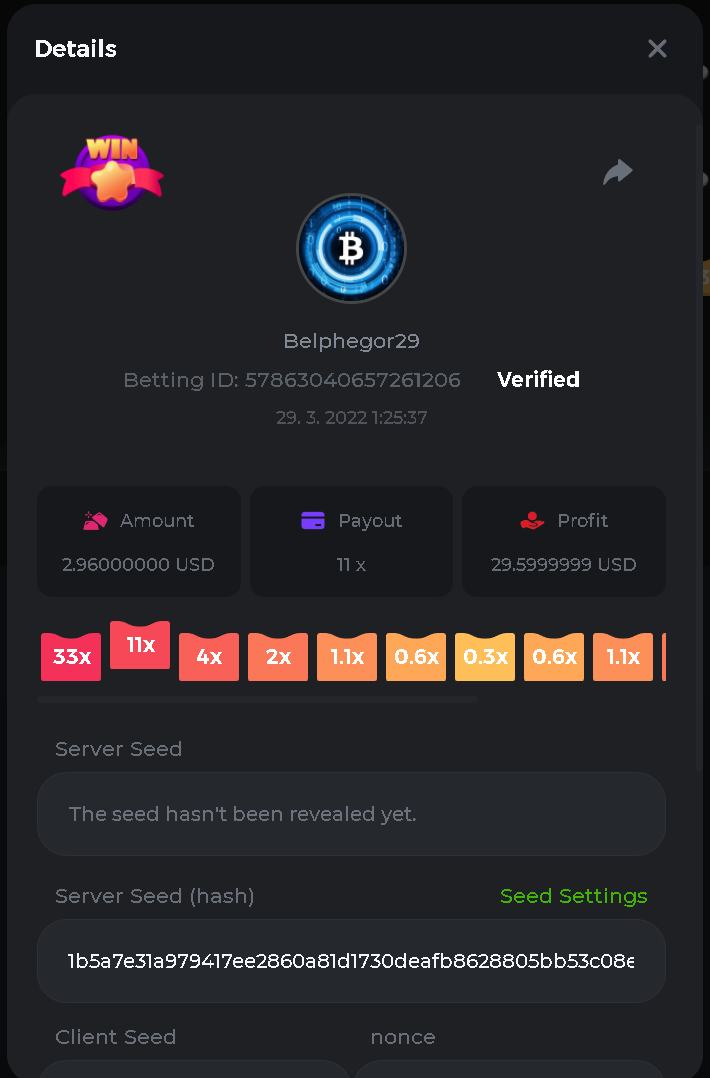Close the Details dialog
This screenshot has height=1078, width=710.
657,48
